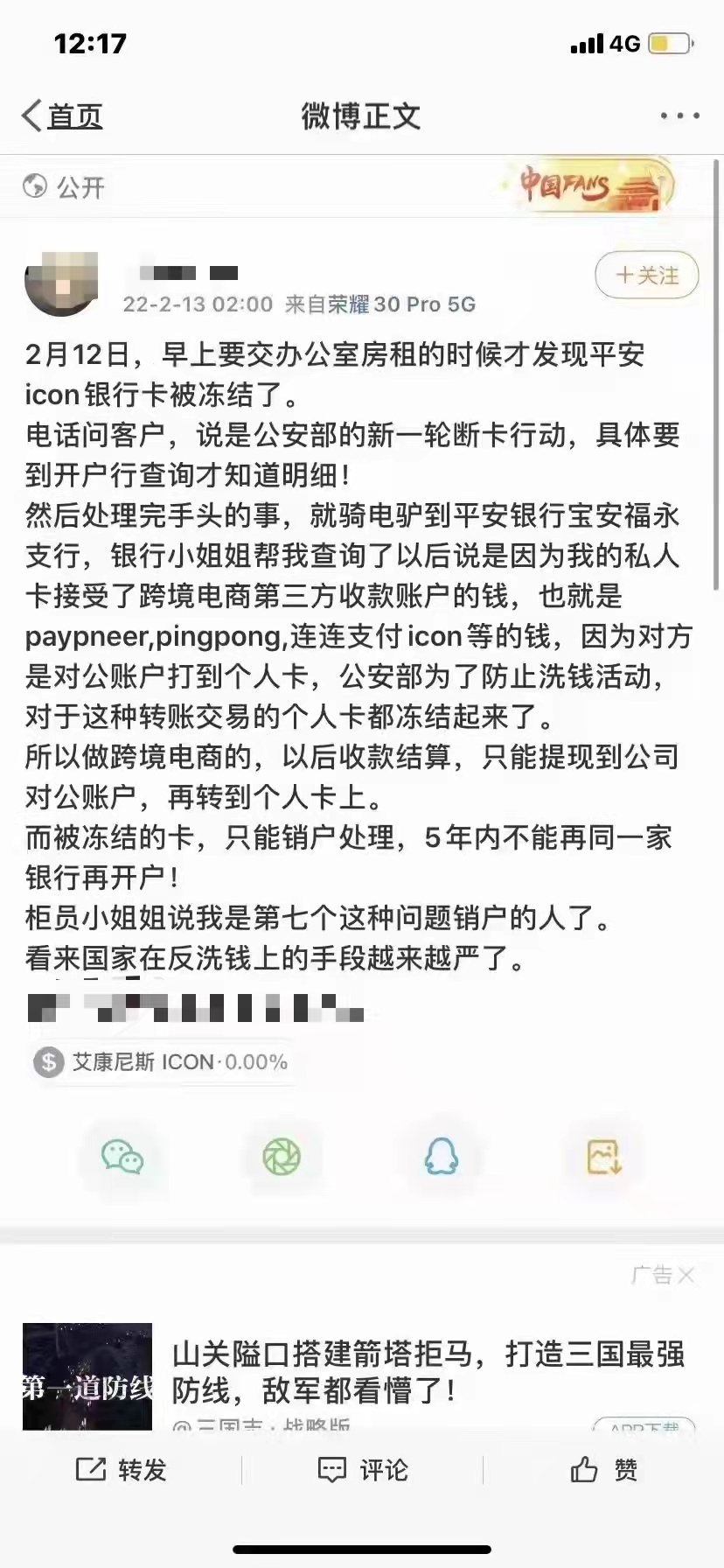Screen dimensions: 724x1568
Task: Save the post as an image
Action: pyautogui.click(x=603, y=1157)
